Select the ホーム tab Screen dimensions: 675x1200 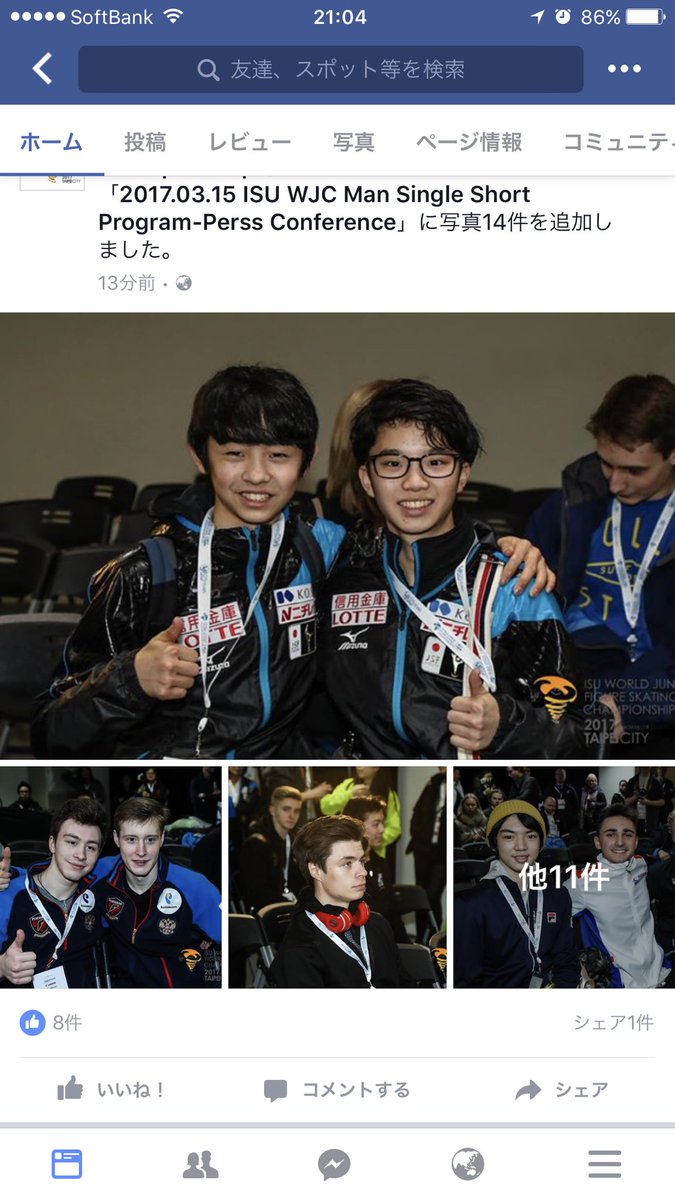point(51,142)
